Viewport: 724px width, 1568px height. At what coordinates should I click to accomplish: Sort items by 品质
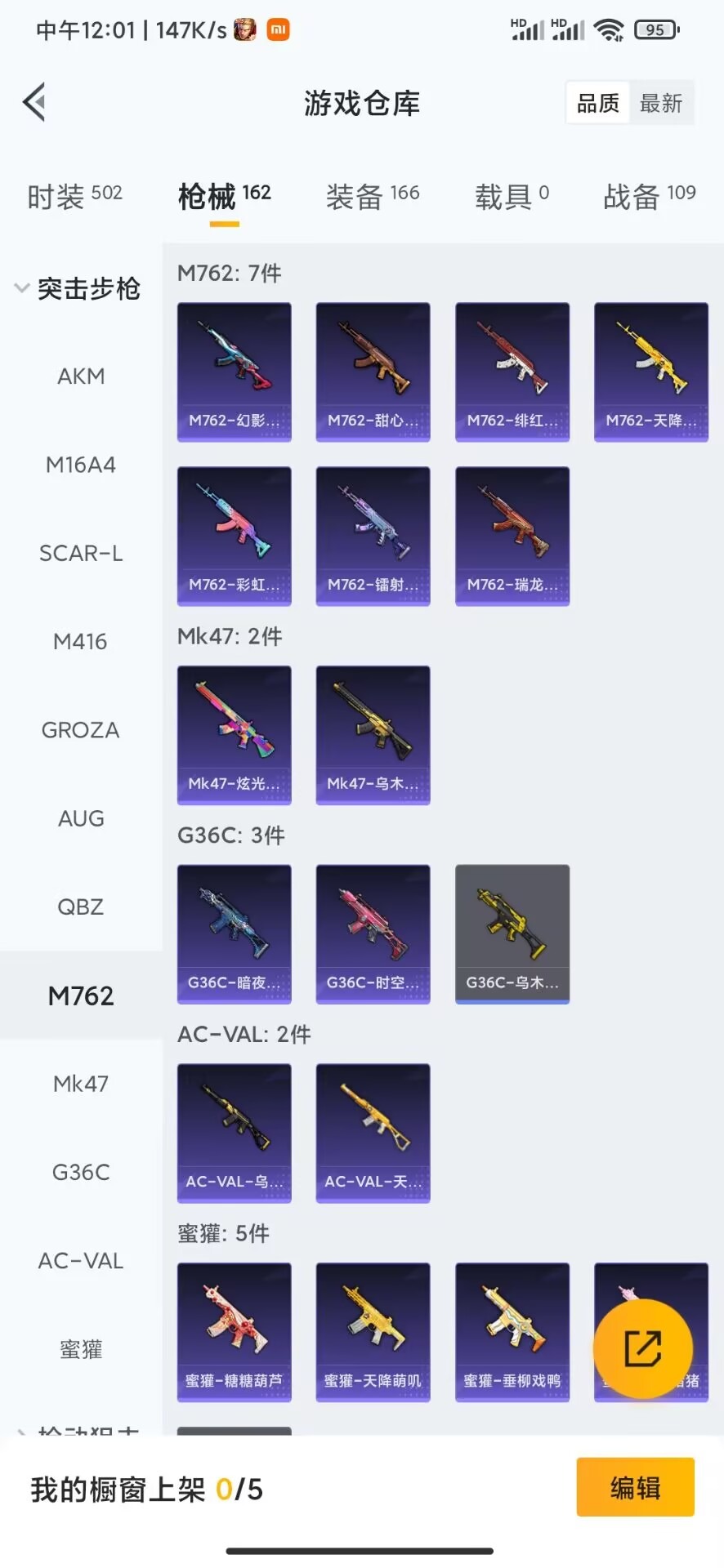(598, 103)
